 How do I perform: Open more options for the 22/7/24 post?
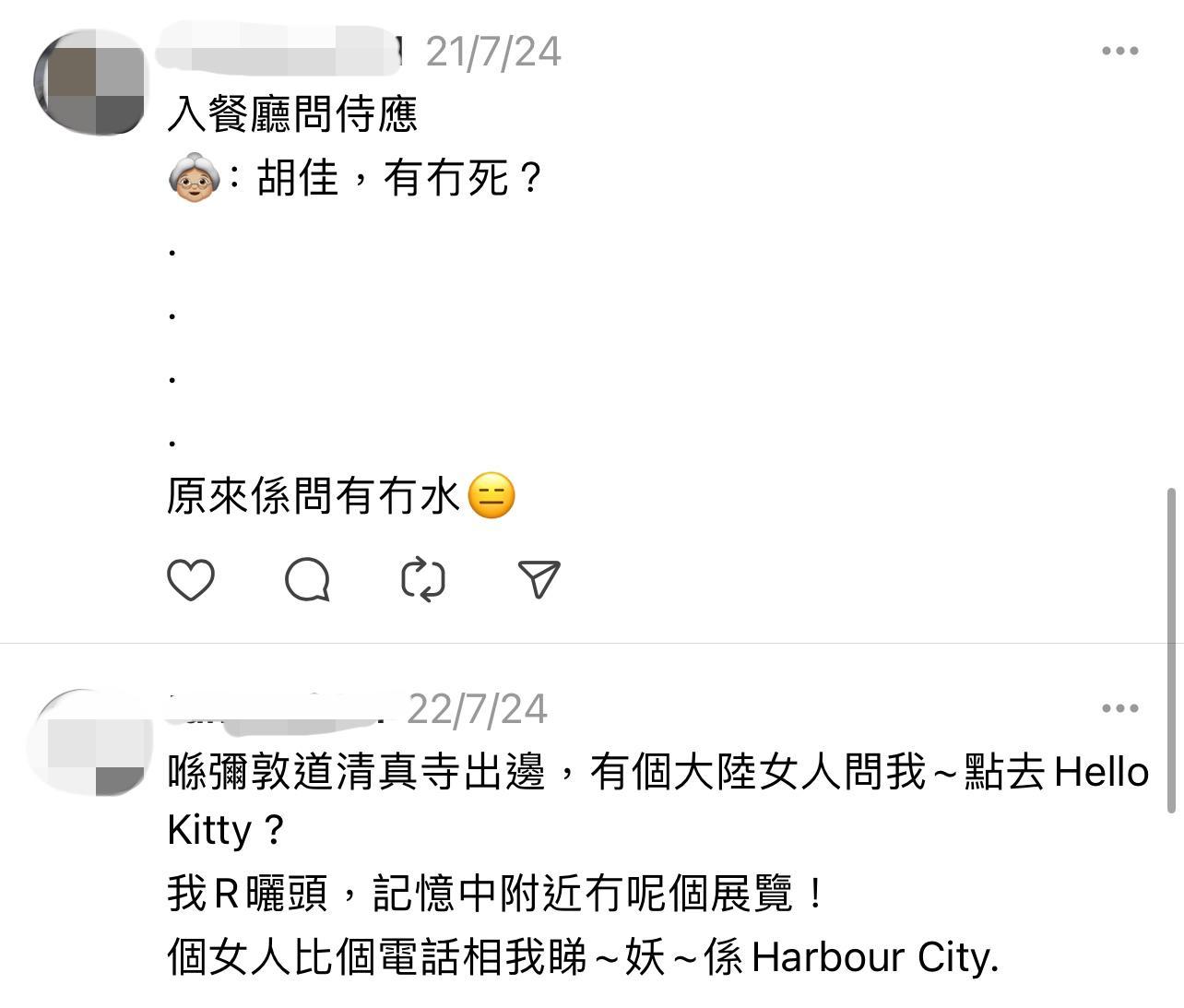tap(1119, 709)
